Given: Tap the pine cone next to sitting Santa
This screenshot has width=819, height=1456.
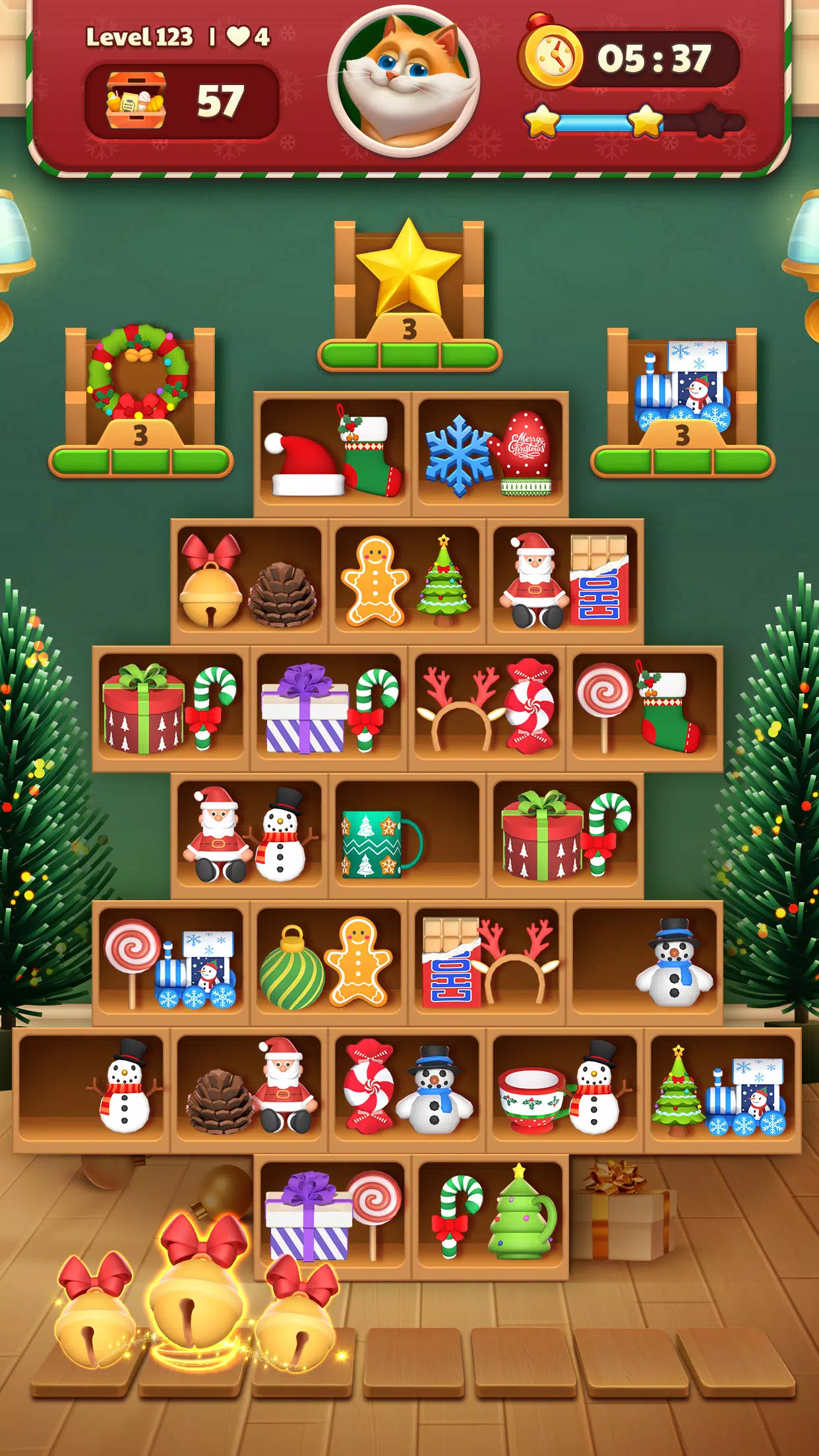Looking at the screenshot, I should [220, 1101].
